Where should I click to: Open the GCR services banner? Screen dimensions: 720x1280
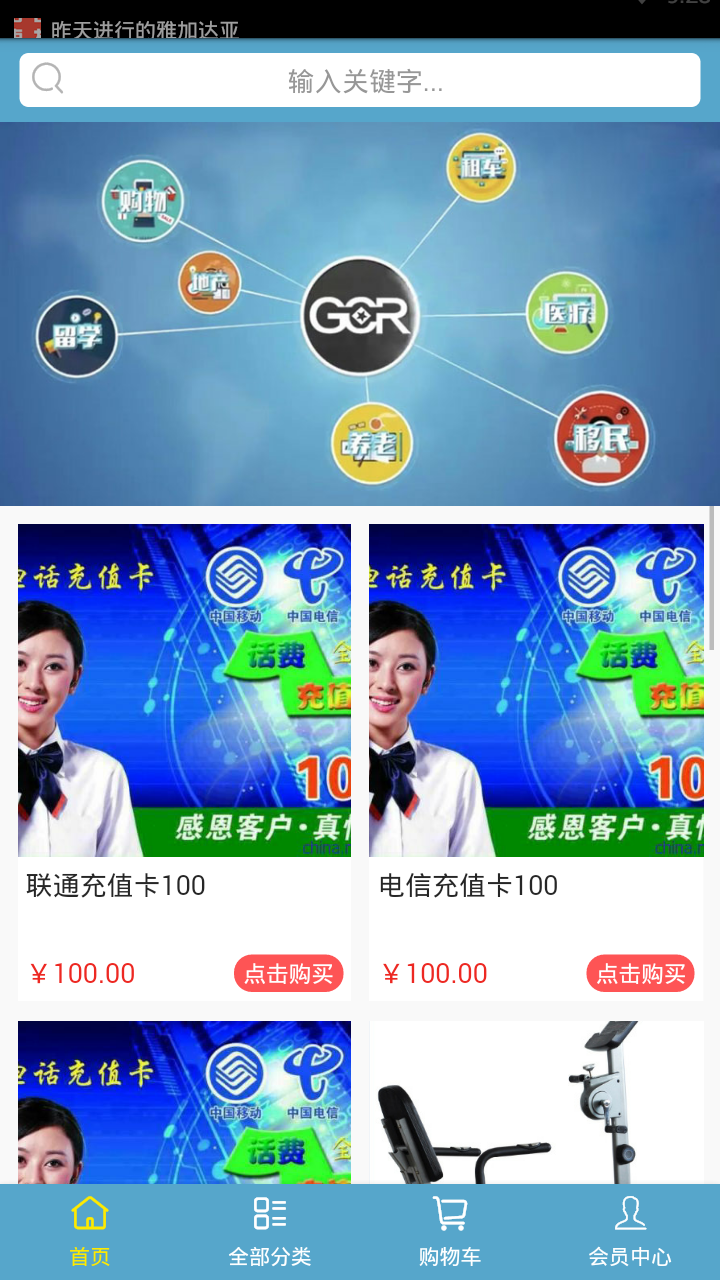[x=360, y=314]
